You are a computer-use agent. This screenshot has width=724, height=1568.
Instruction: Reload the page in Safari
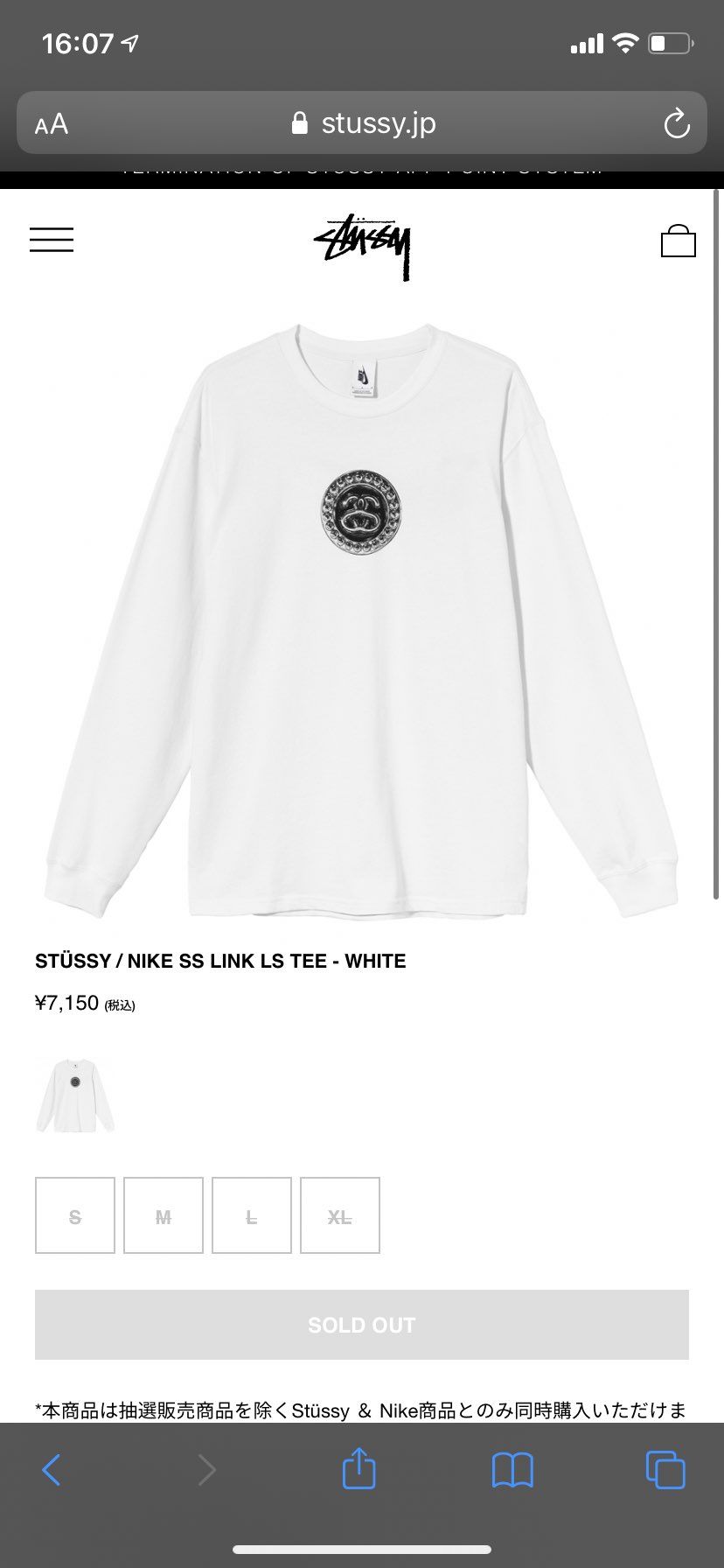[x=676, y=124]
